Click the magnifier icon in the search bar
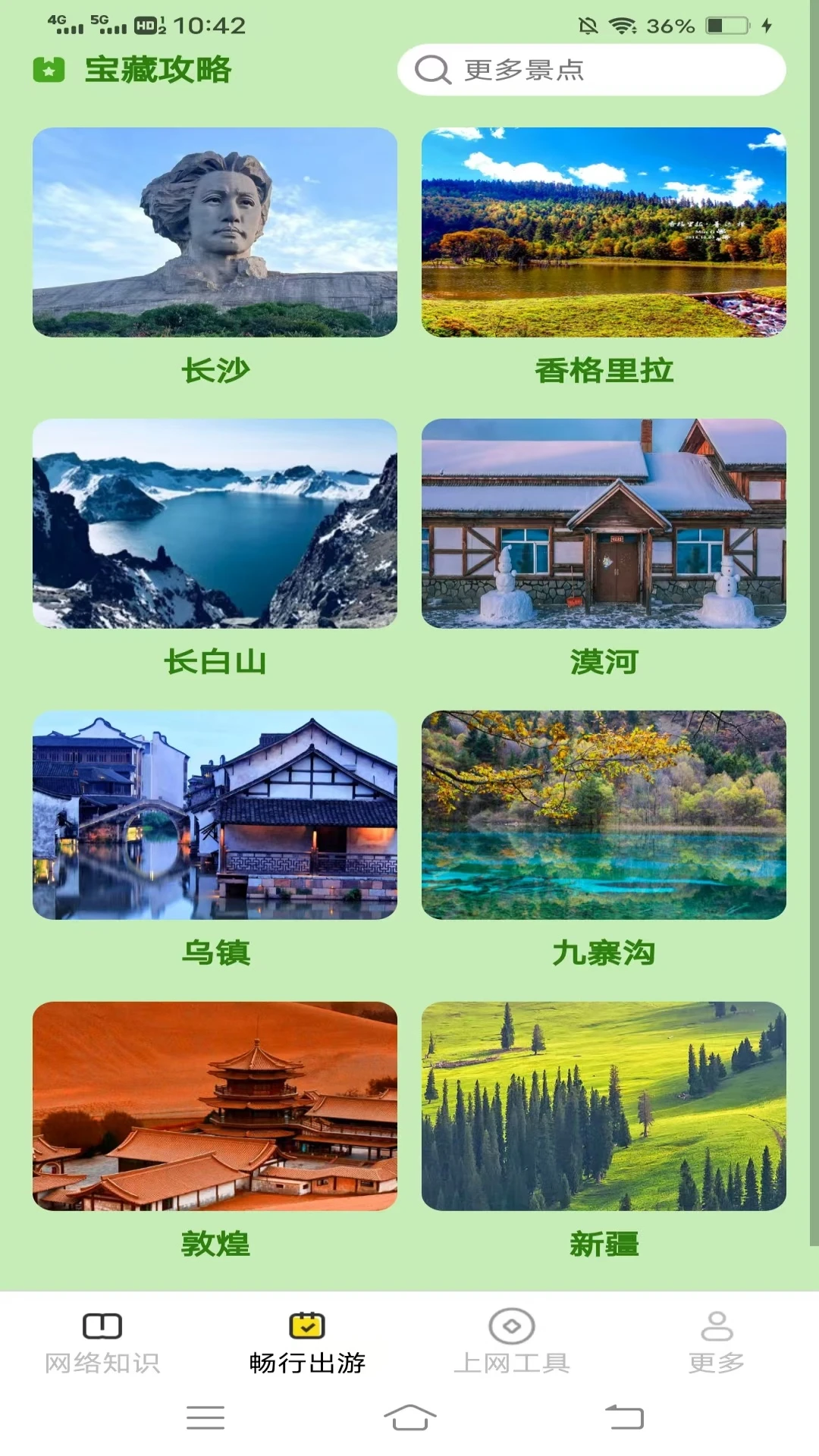819x1456 pixels. (x=432, y=70)
